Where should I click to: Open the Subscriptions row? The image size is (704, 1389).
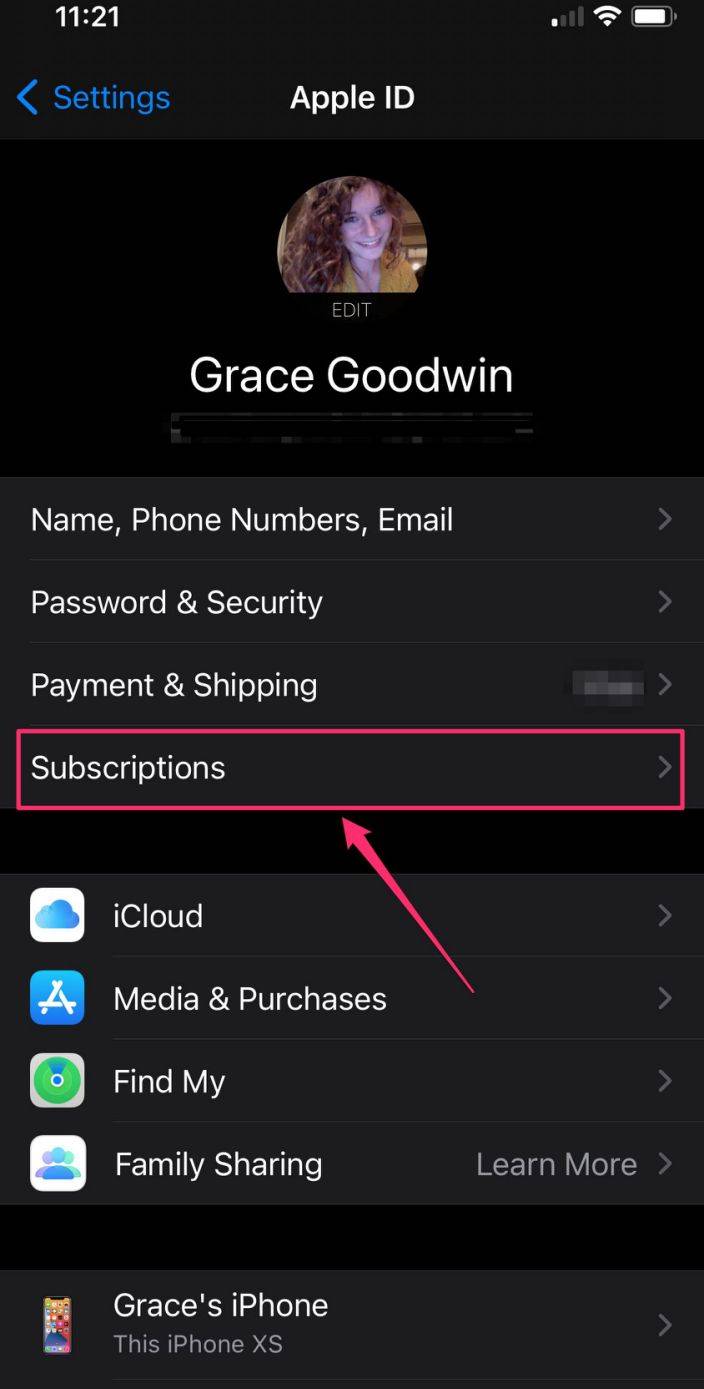[x=350, y=768]
